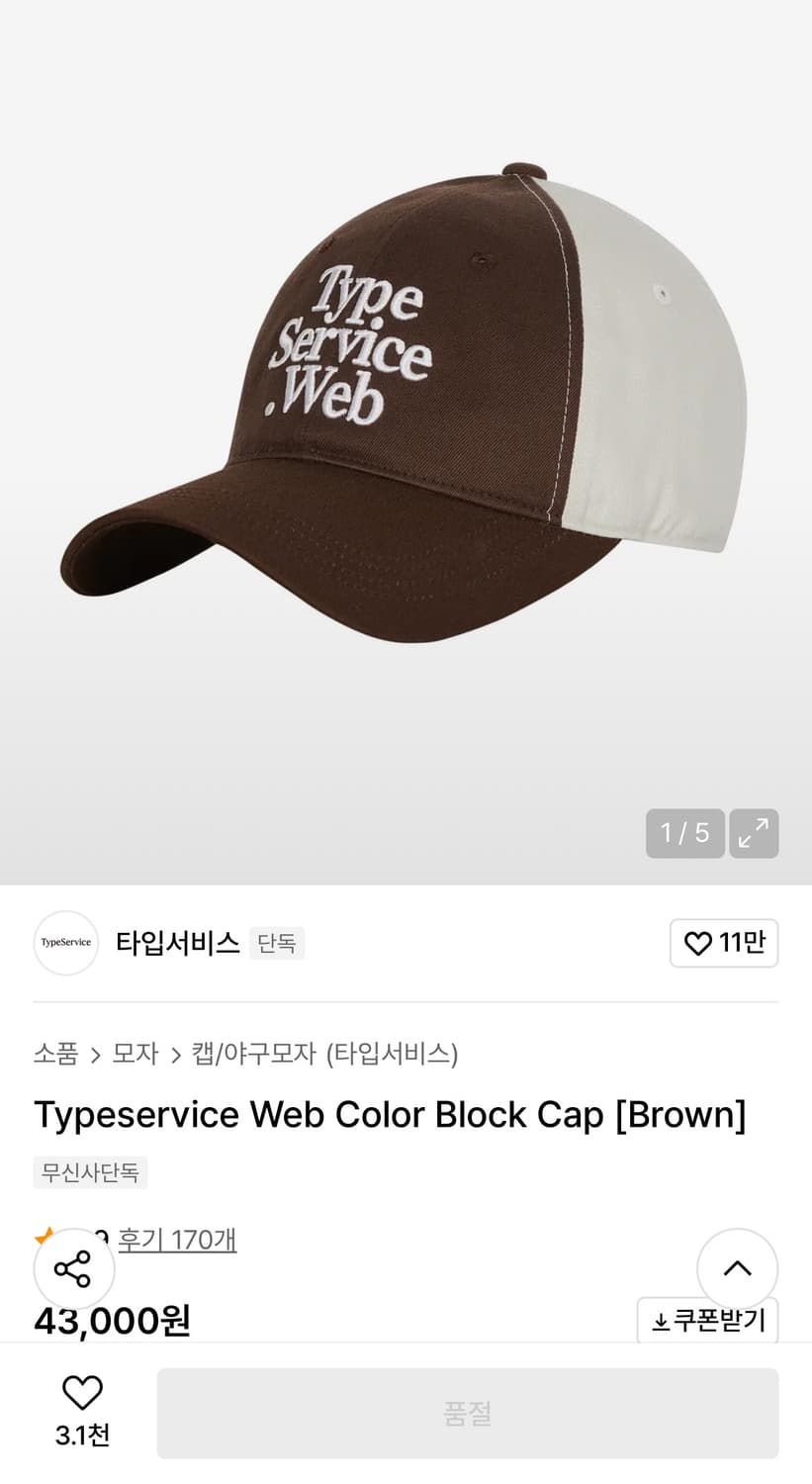Tap the share icon over the price area
This screenshot has height=1484, width=812.
coord(73,1269)
